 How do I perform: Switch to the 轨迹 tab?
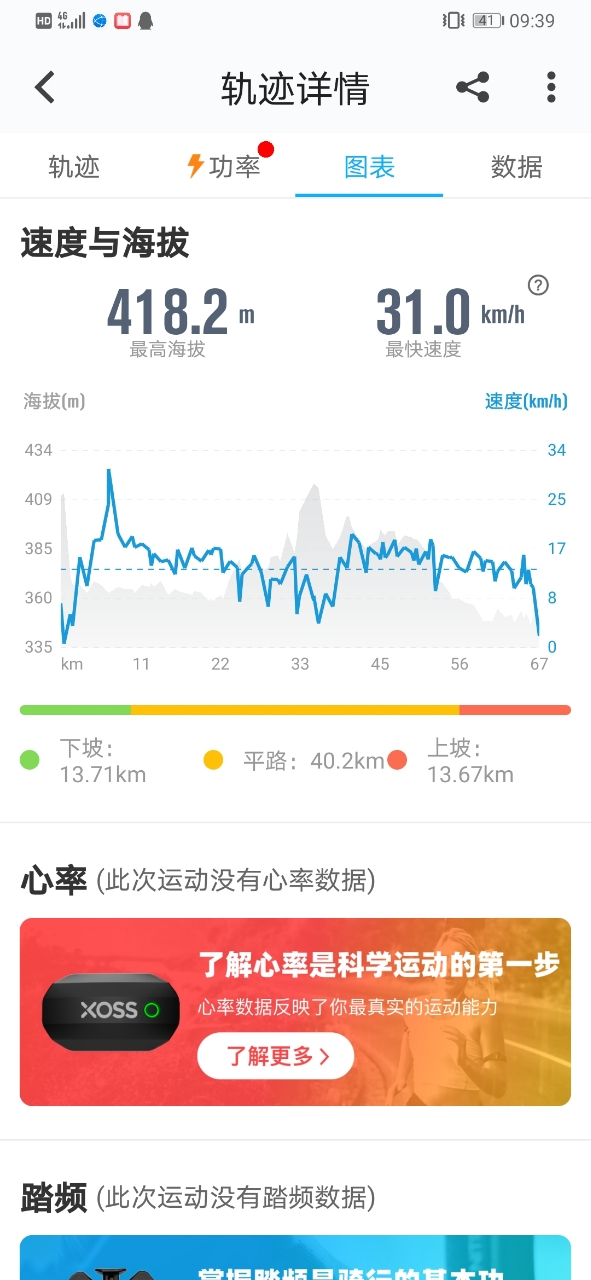(74, 167)
